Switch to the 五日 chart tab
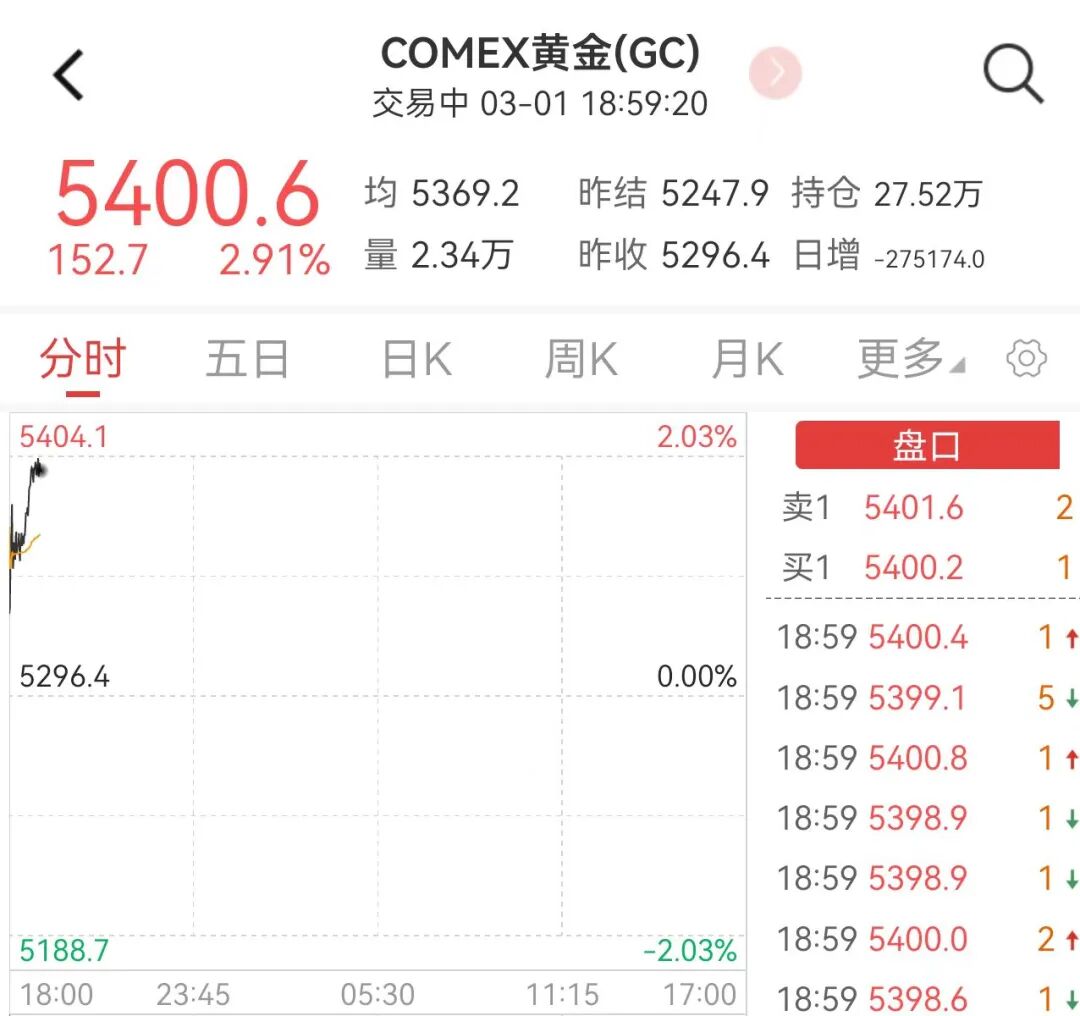This screenshot has height=1016, width=1080. coord(247,359)
